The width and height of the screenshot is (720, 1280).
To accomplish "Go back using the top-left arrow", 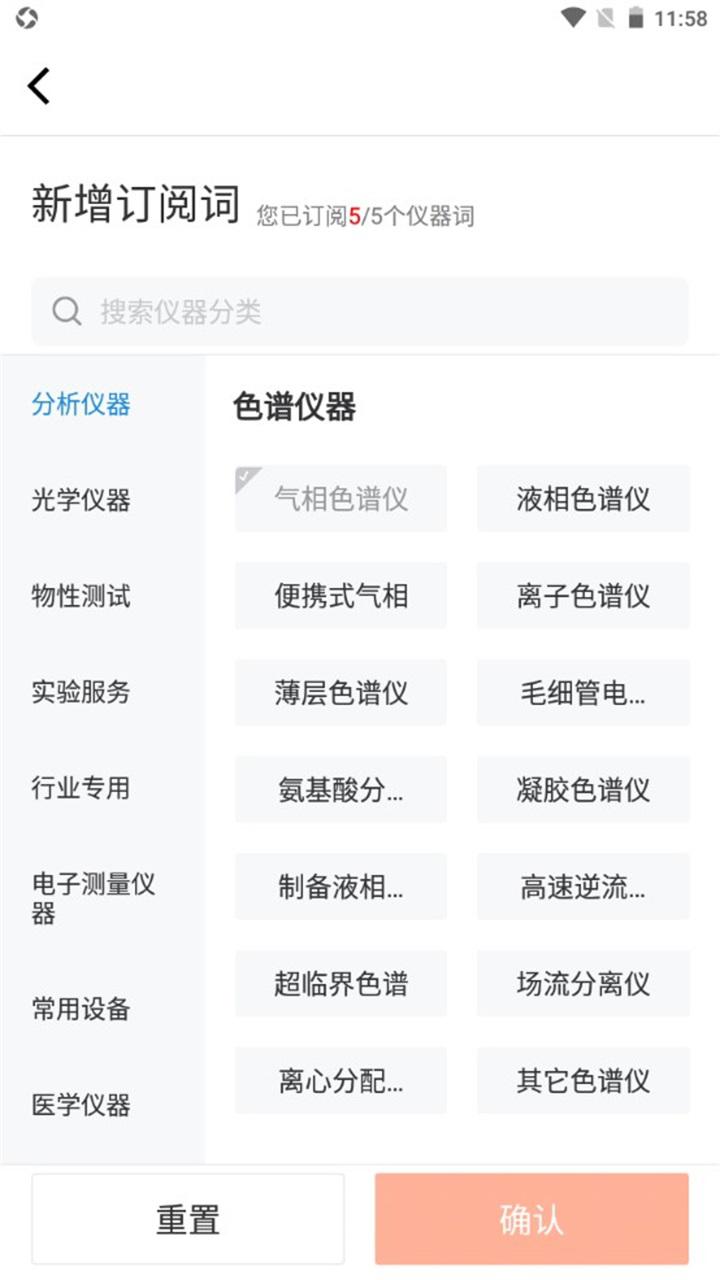I will point(39,86).
